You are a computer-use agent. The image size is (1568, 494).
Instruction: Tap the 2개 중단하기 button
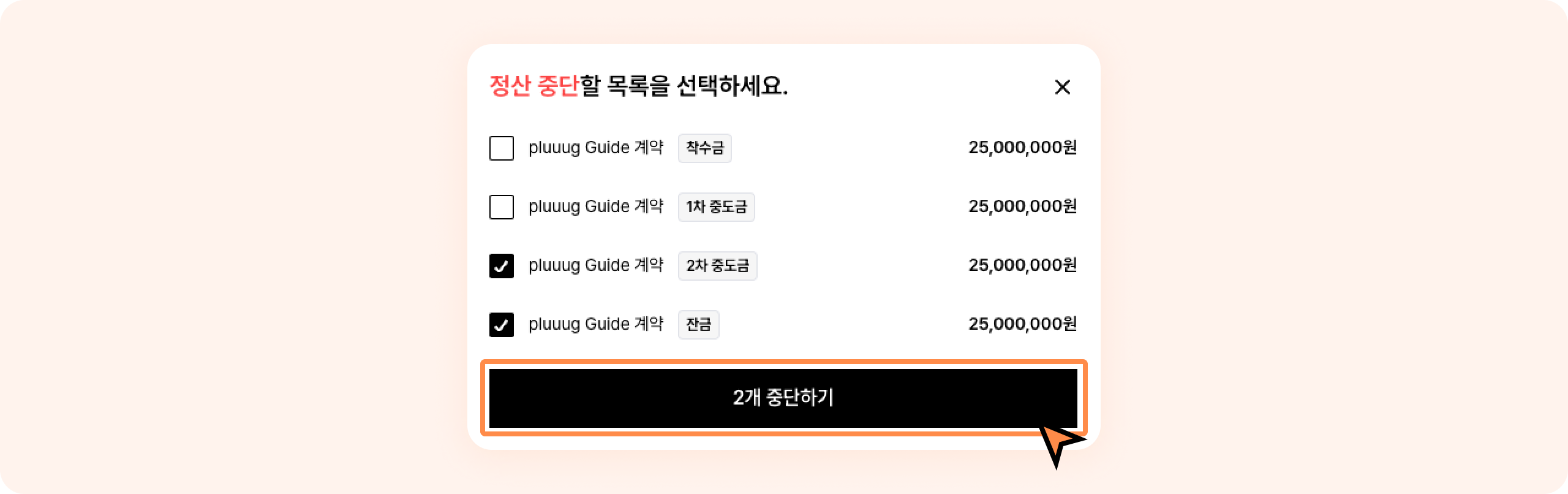pyautogui.click(x=783, y=398)
